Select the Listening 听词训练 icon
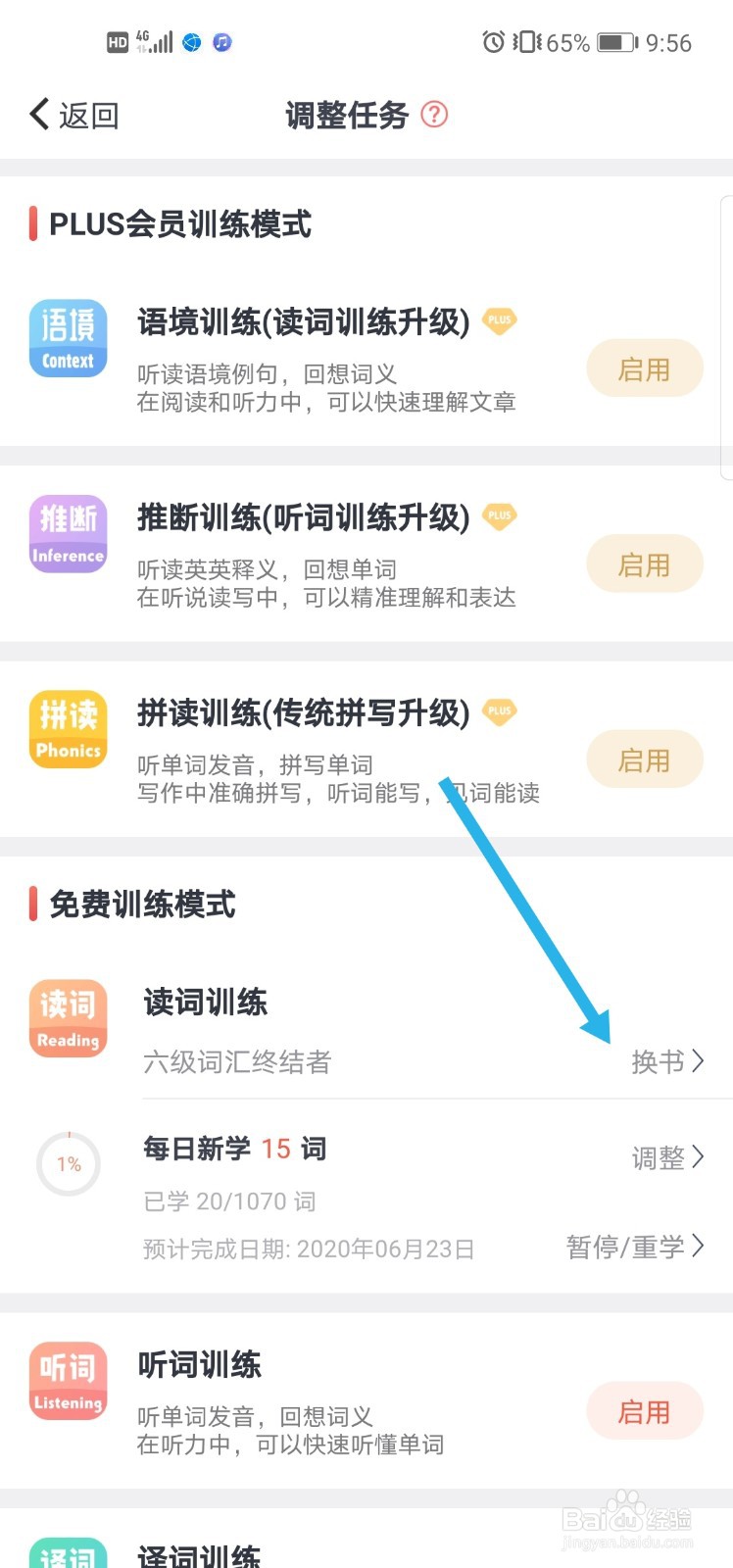733x1568 pixels. point(67,1380)
